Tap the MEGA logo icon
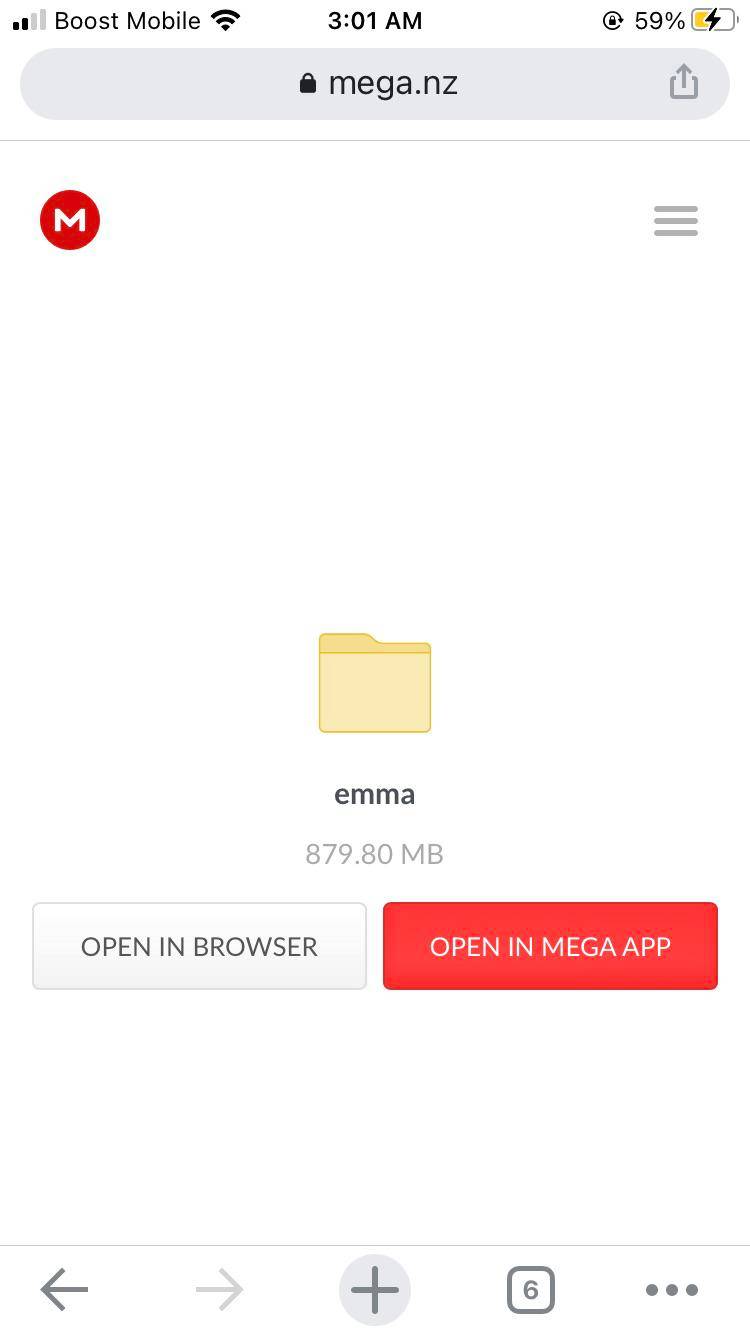The image size is (750, 1334). (x=70, y=220)
